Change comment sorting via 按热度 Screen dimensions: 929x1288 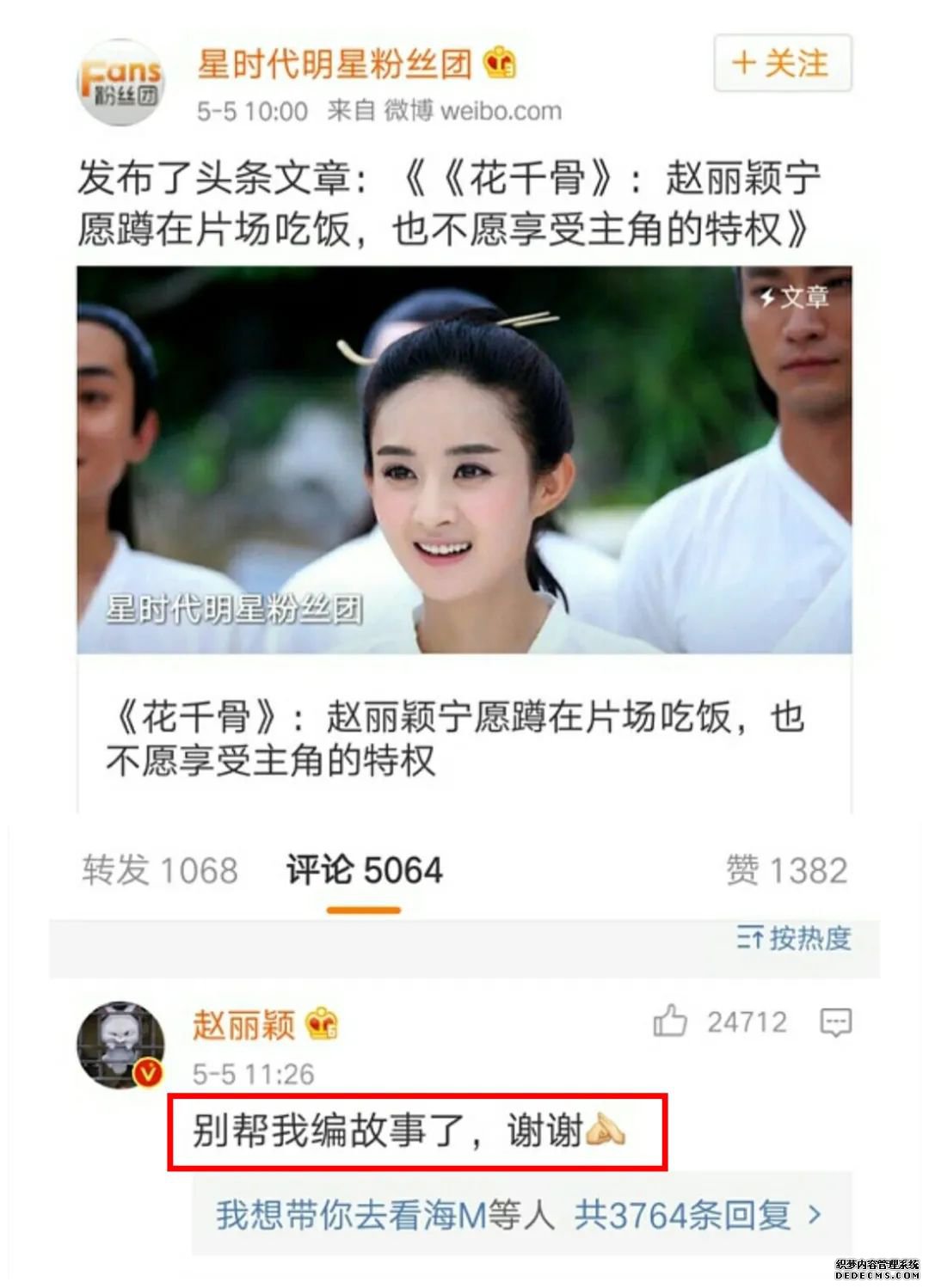pos(793,938)
